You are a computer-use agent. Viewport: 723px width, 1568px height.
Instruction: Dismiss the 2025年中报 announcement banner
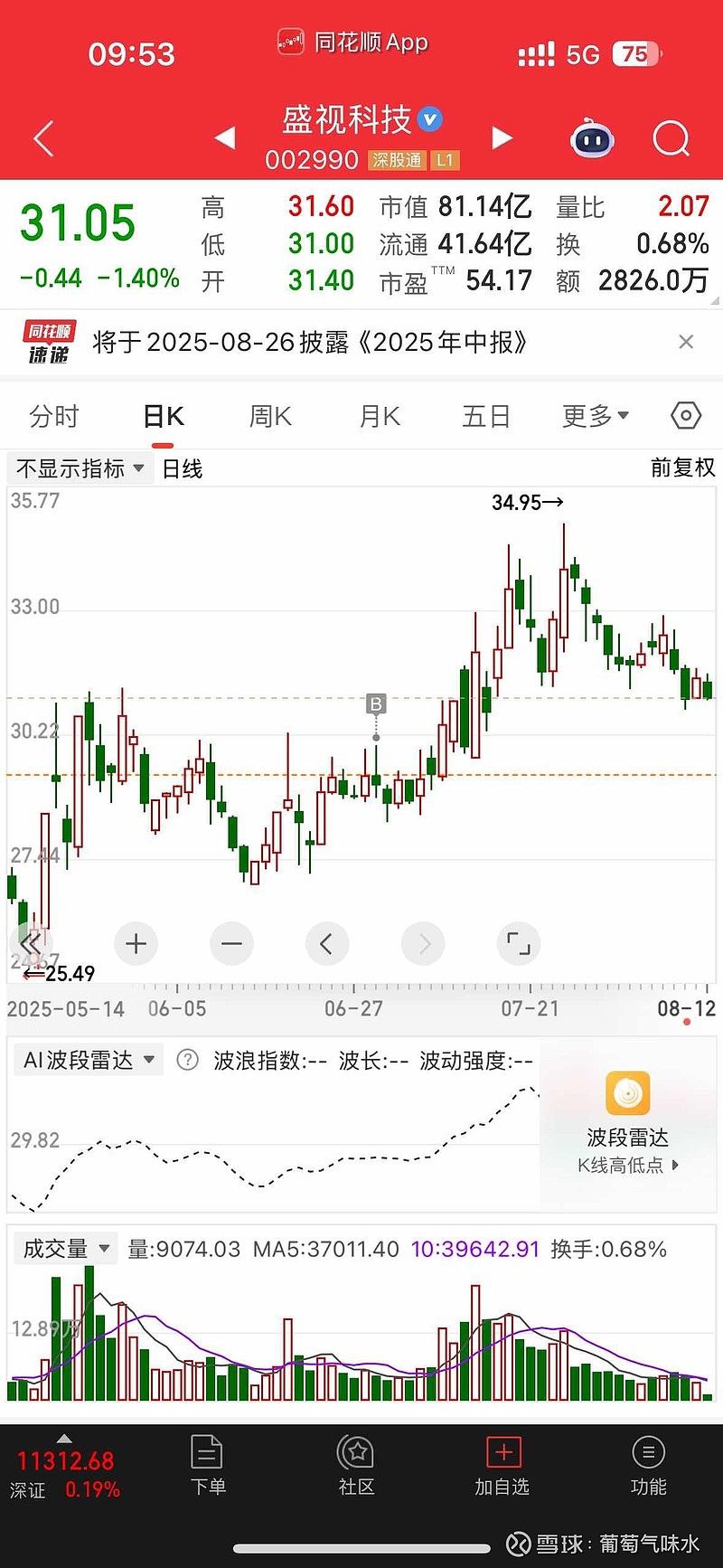pos(686,342)
